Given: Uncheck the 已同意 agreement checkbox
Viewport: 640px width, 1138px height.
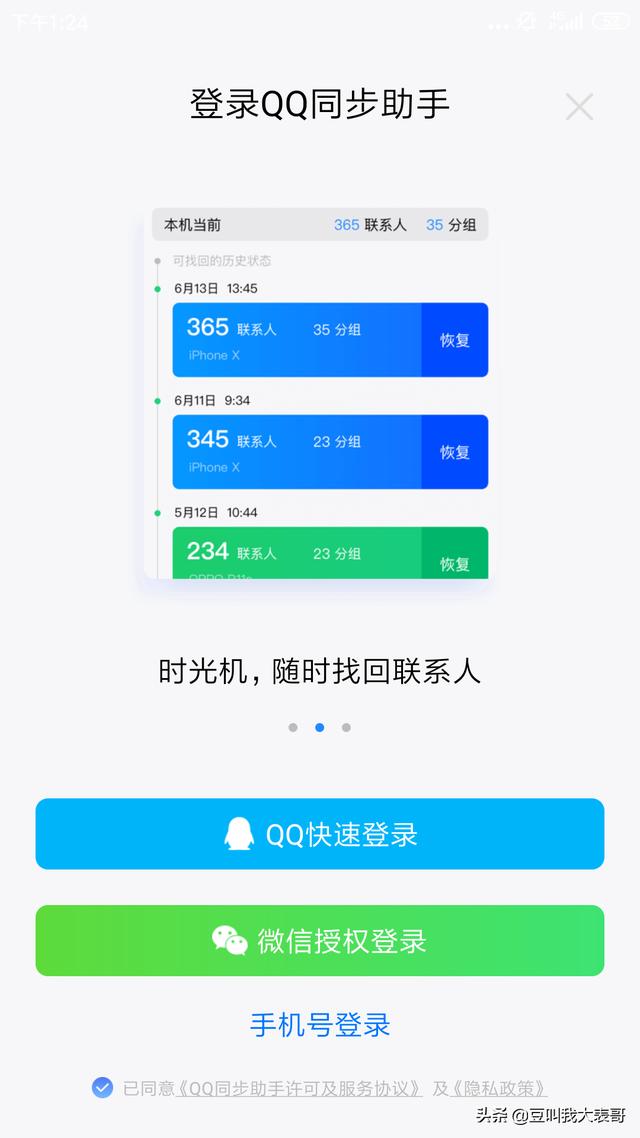Looking at the screenshot, I should pyautogui.click(x=102, y=1088).
